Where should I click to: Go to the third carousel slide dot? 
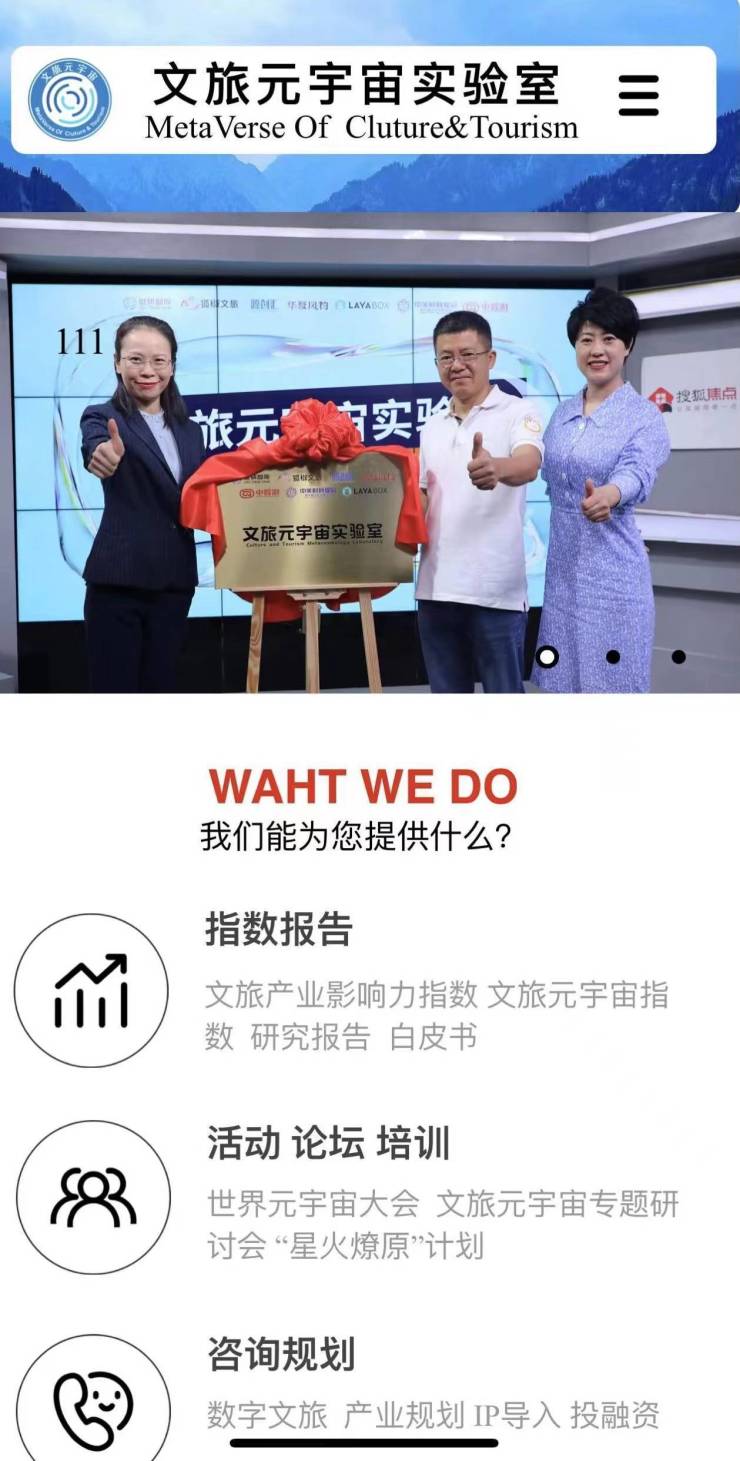pos(678,657)
